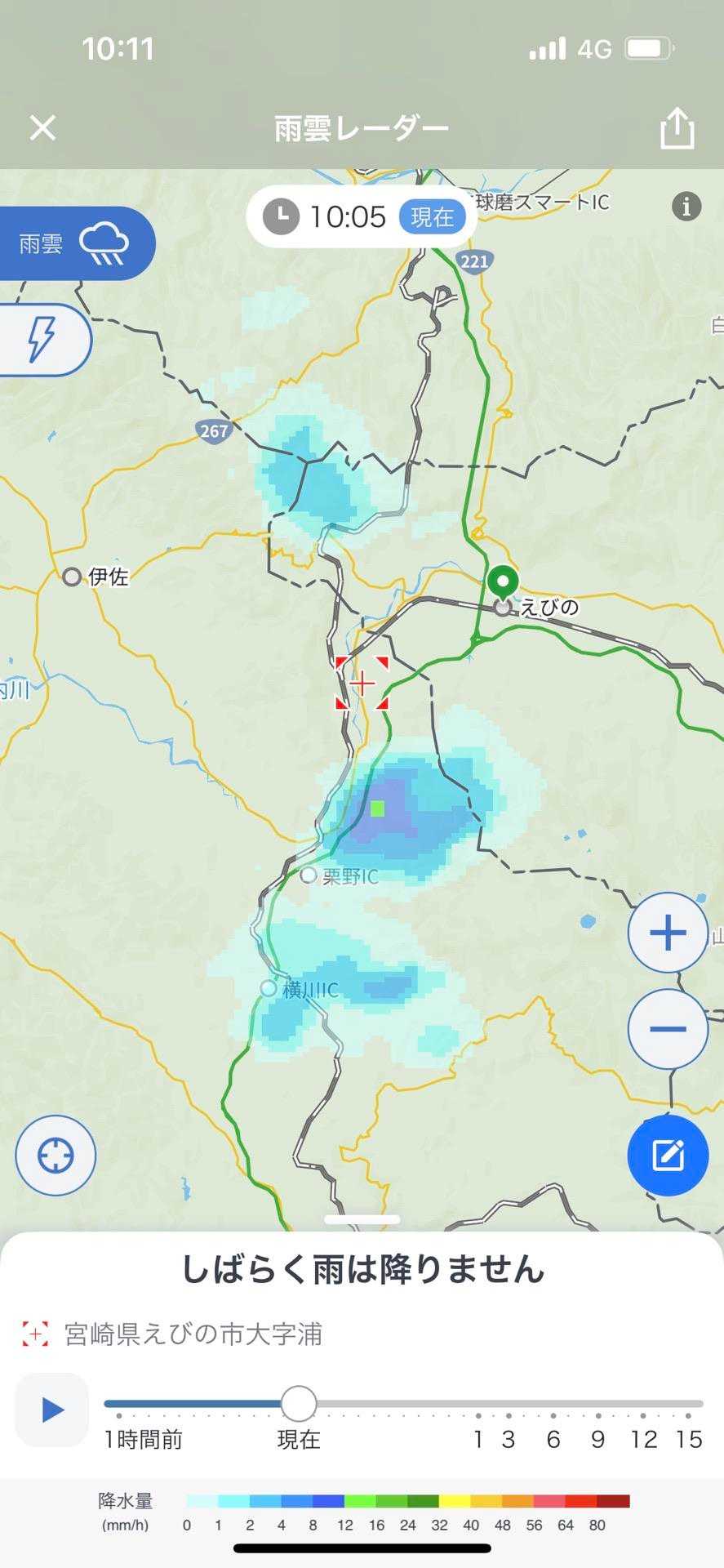Select the 雨雲 rain cloud layer
Screen dimensions: 724x1568
[75, 243]
